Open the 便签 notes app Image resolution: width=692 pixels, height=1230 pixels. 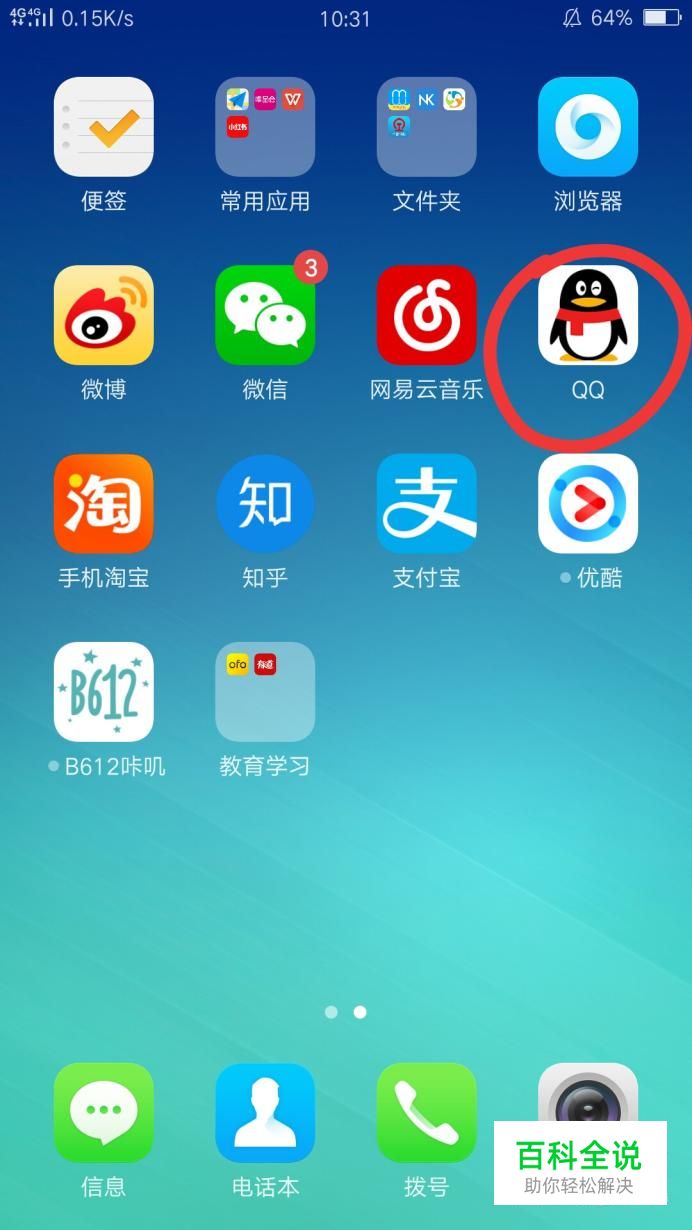pyautogui.click(x=103, y=127)
